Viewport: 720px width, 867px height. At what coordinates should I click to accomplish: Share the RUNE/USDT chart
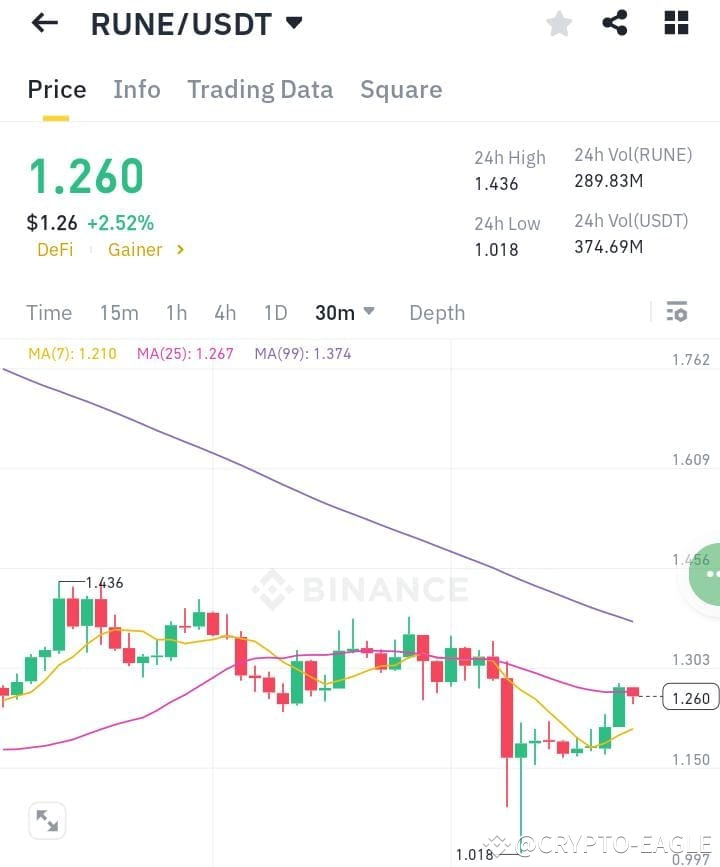616,23
